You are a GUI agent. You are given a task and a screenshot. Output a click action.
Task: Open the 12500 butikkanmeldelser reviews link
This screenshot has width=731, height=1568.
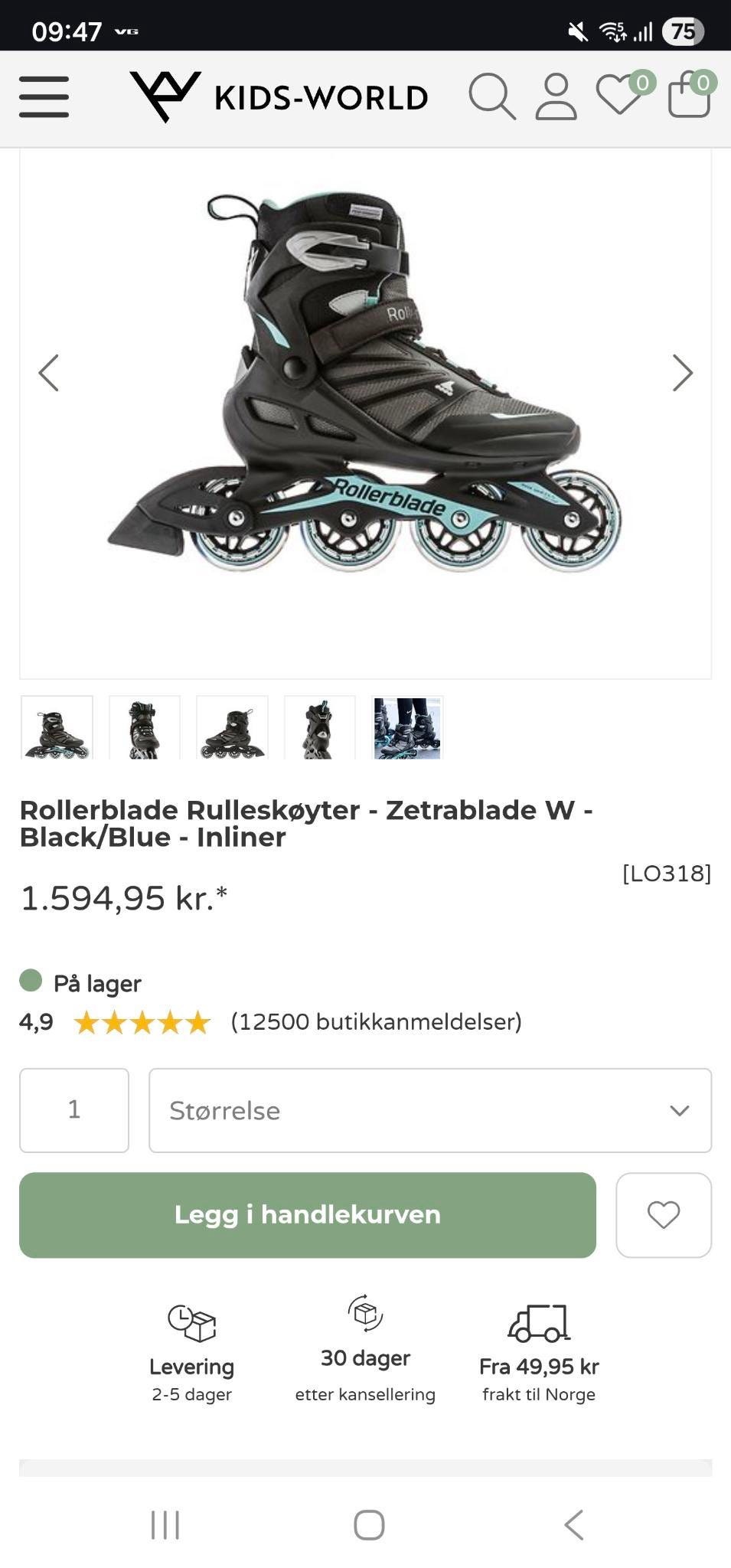[x=374, y=1022]
